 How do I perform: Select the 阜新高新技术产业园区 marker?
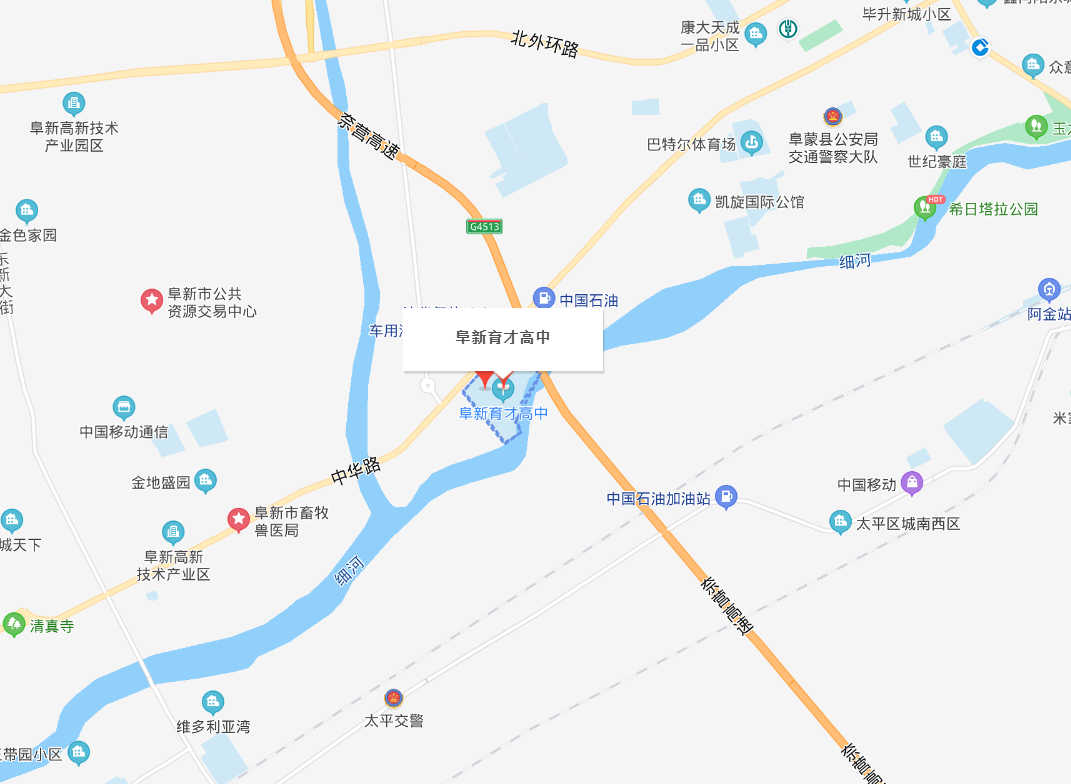73,104
